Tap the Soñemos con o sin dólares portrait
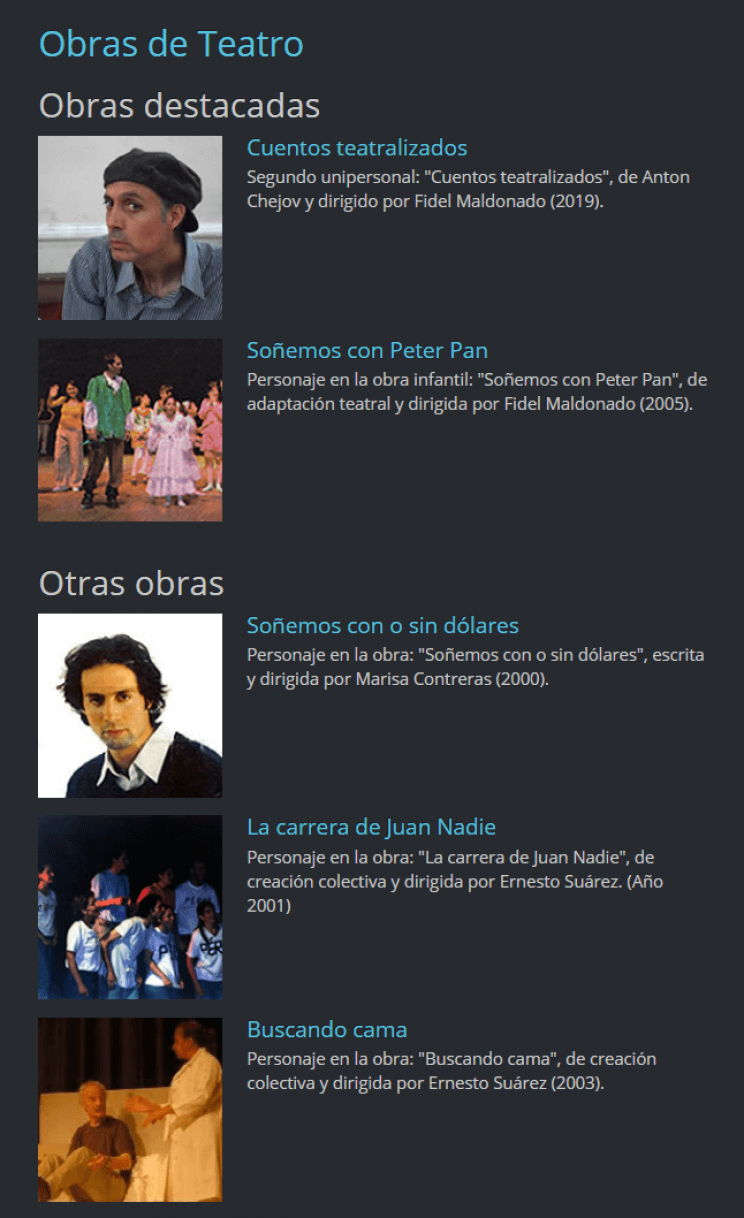744x1218 pixels. coord(130,706)
